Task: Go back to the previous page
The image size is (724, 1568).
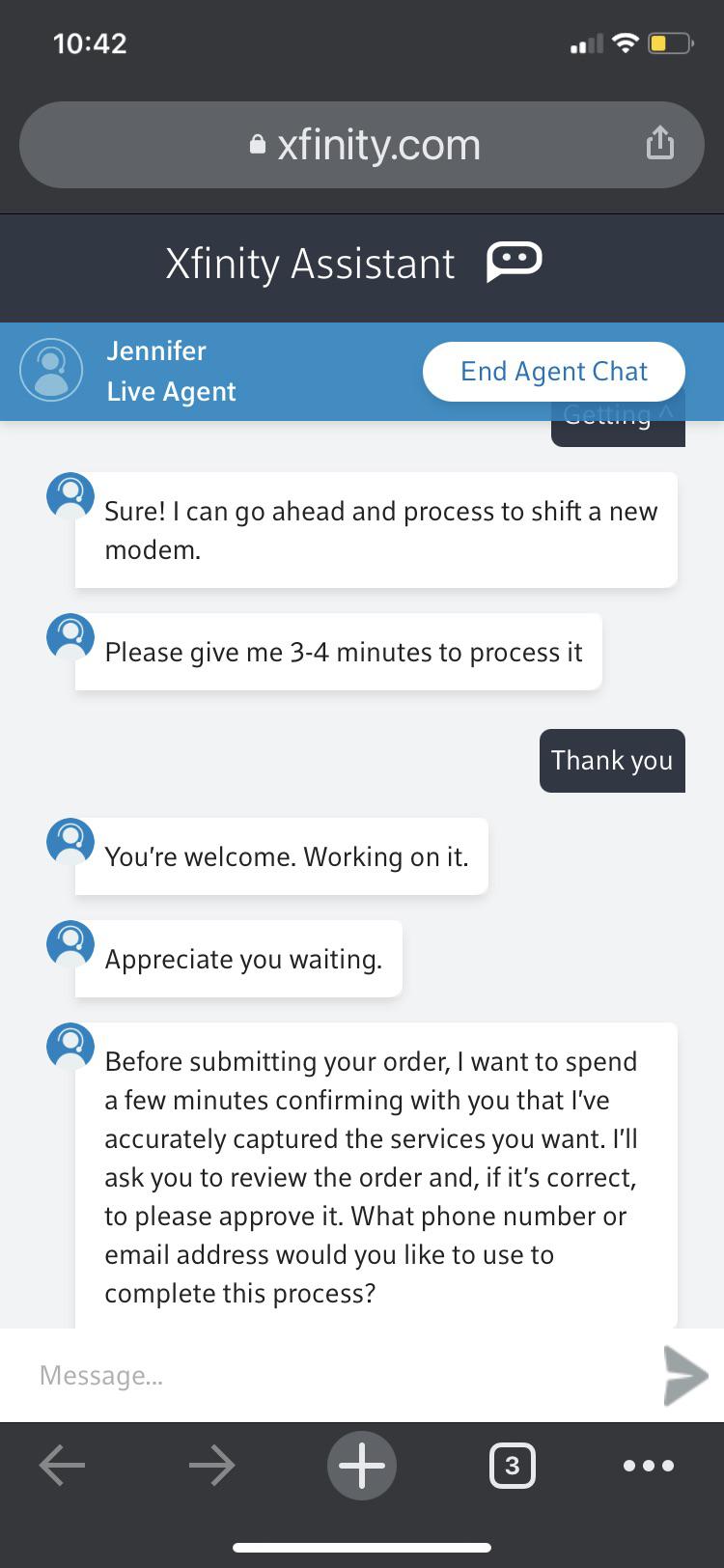Action: pos(63,1466)
